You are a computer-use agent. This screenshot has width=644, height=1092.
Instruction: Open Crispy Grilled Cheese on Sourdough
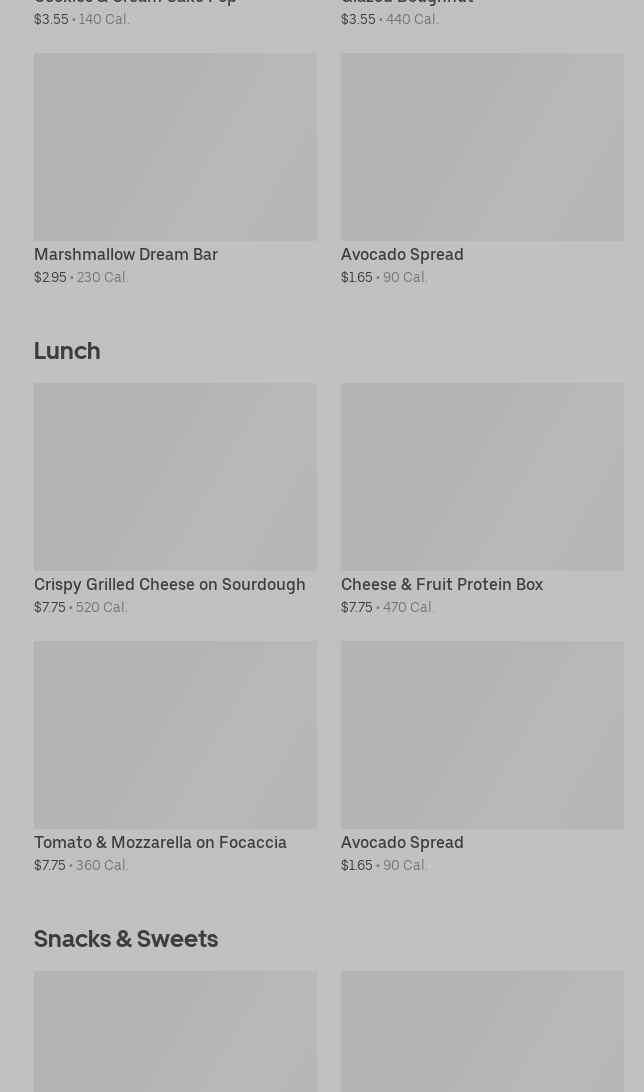click(x=175, y=499)
